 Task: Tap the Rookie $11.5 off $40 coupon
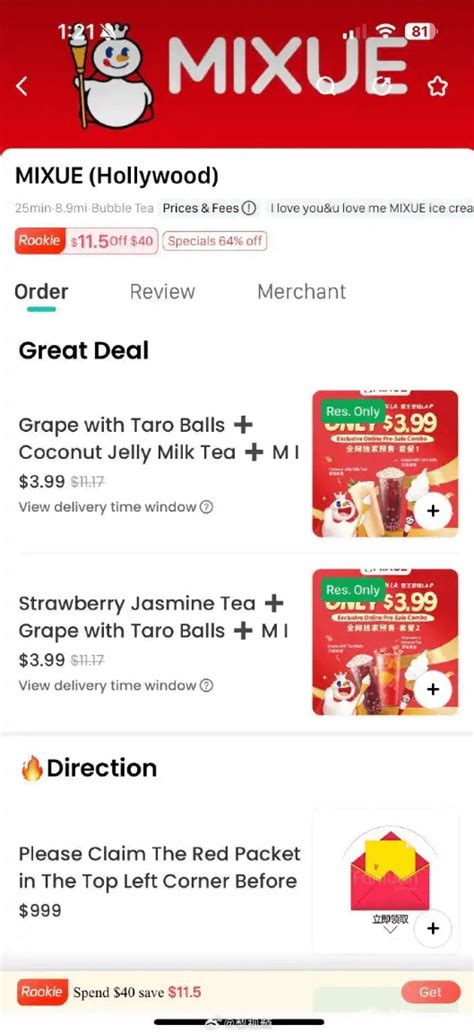click(86, 241)
